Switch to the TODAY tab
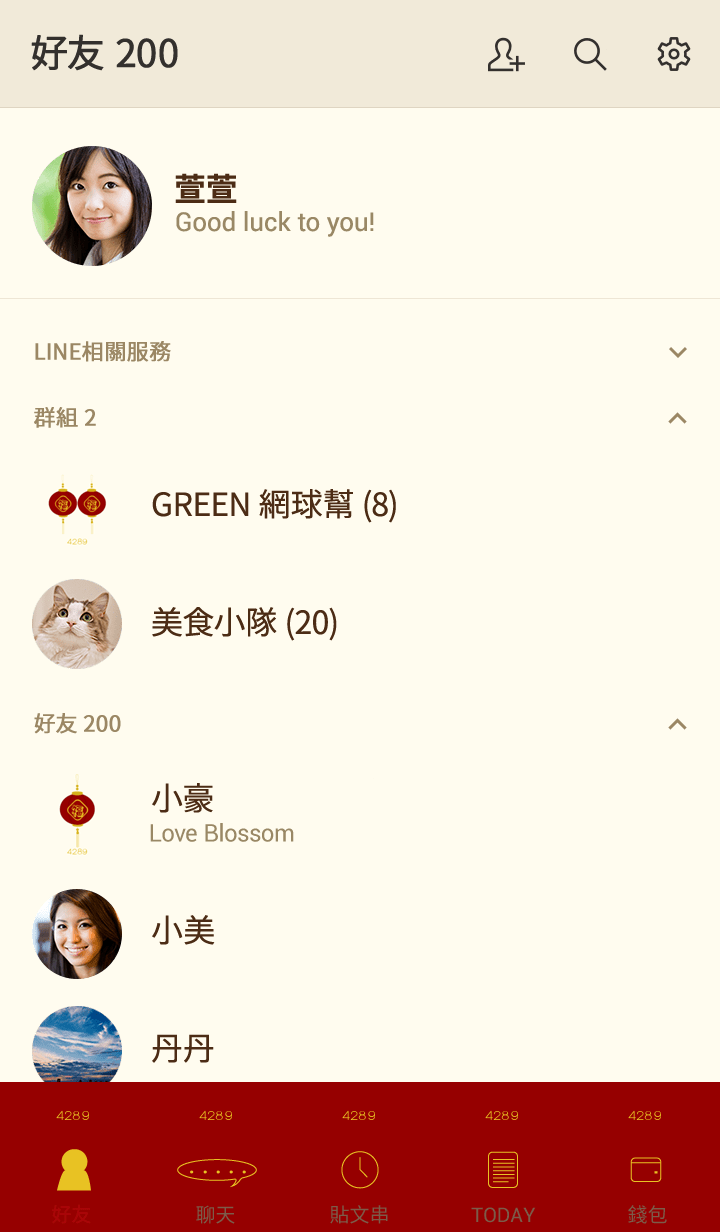This screenshot has height=1232, width=720. pyautogui.click(x=503, y=1180)
